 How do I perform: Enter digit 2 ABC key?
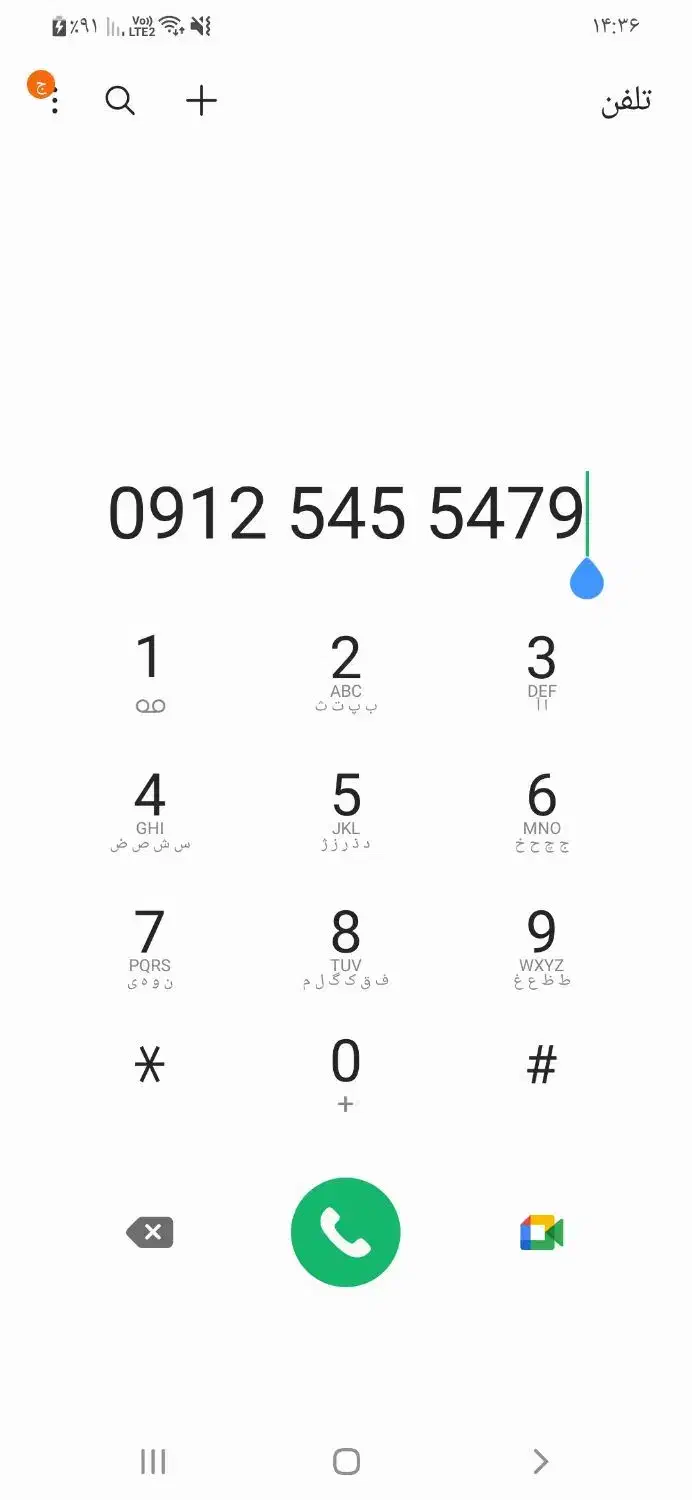pyautogui.click(x=345, y=672)
